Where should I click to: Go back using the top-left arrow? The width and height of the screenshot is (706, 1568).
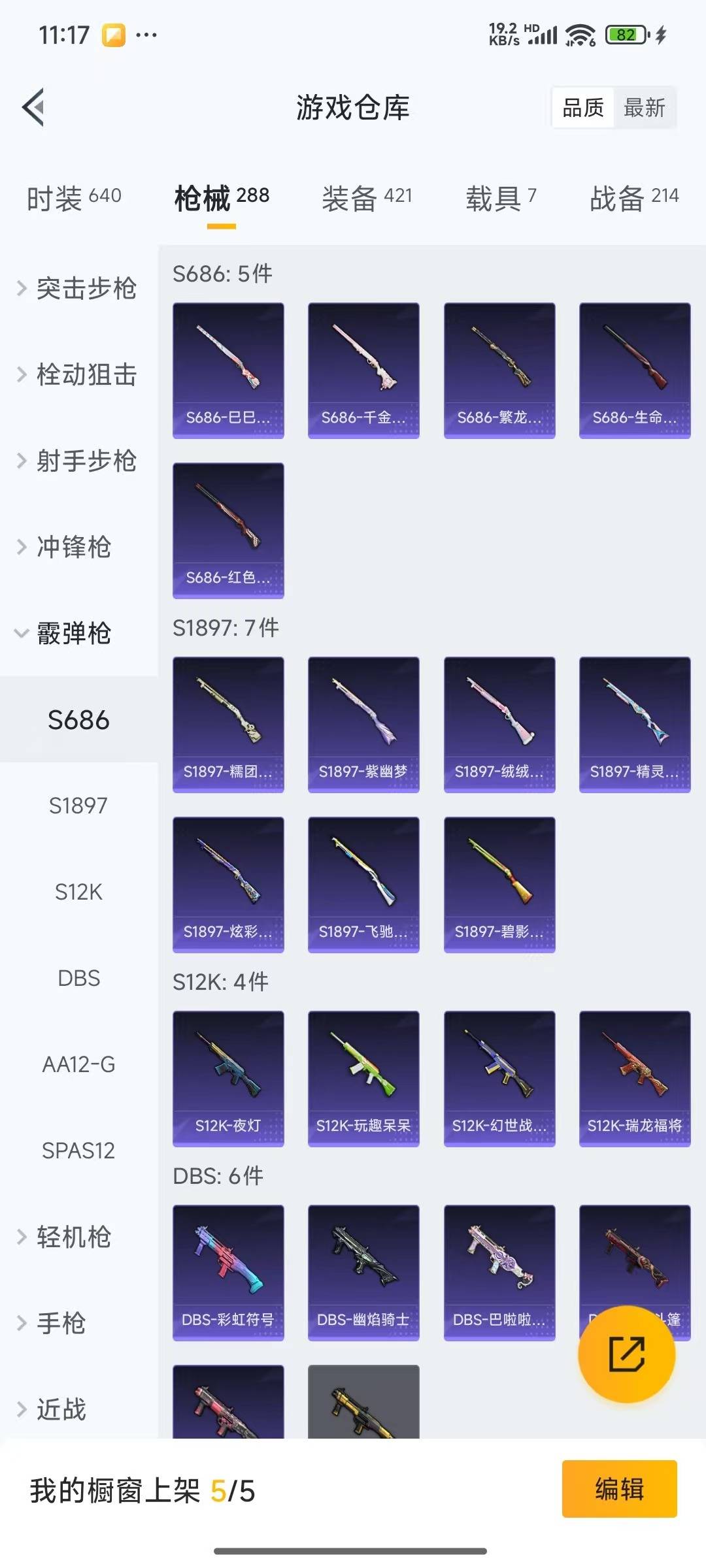pos(33,107)
